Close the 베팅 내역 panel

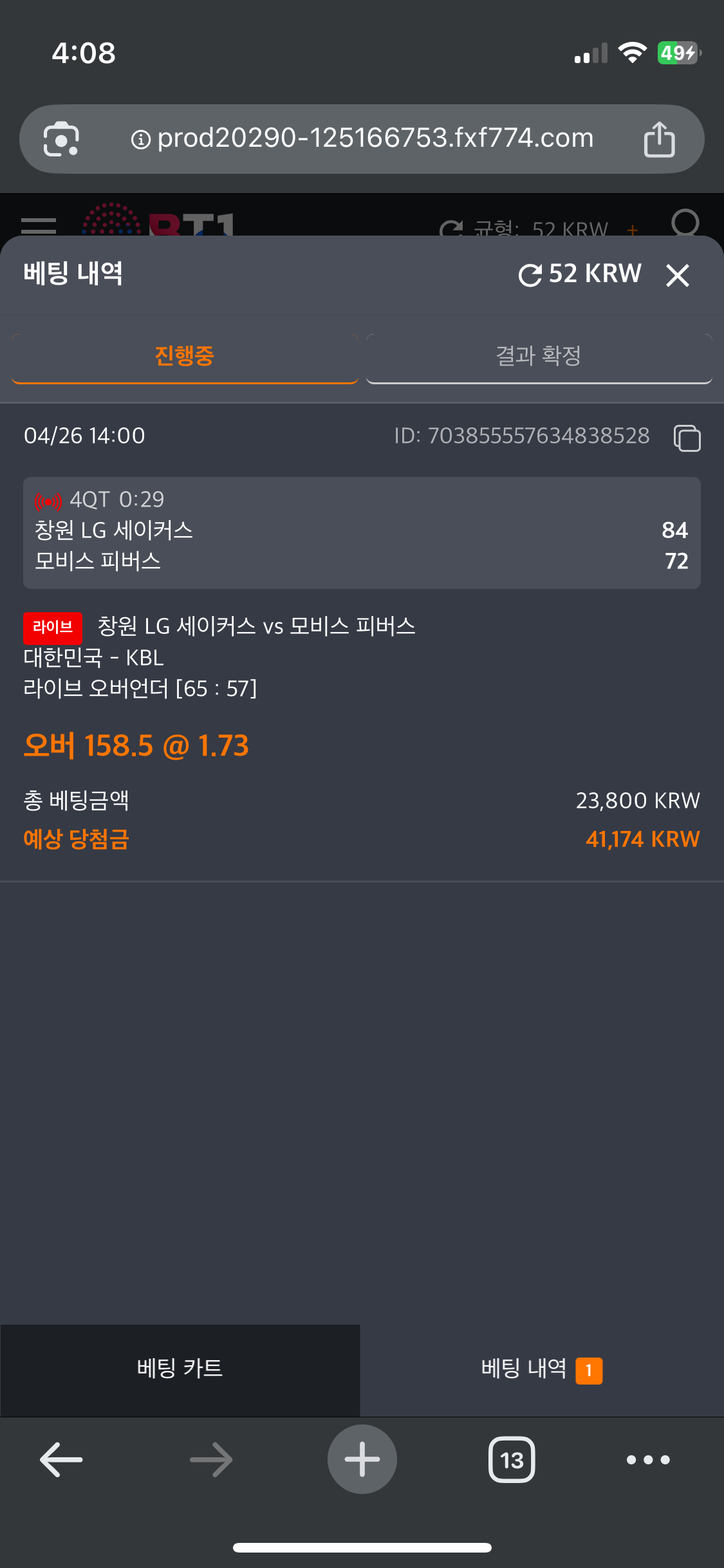(x=678, y=275)
